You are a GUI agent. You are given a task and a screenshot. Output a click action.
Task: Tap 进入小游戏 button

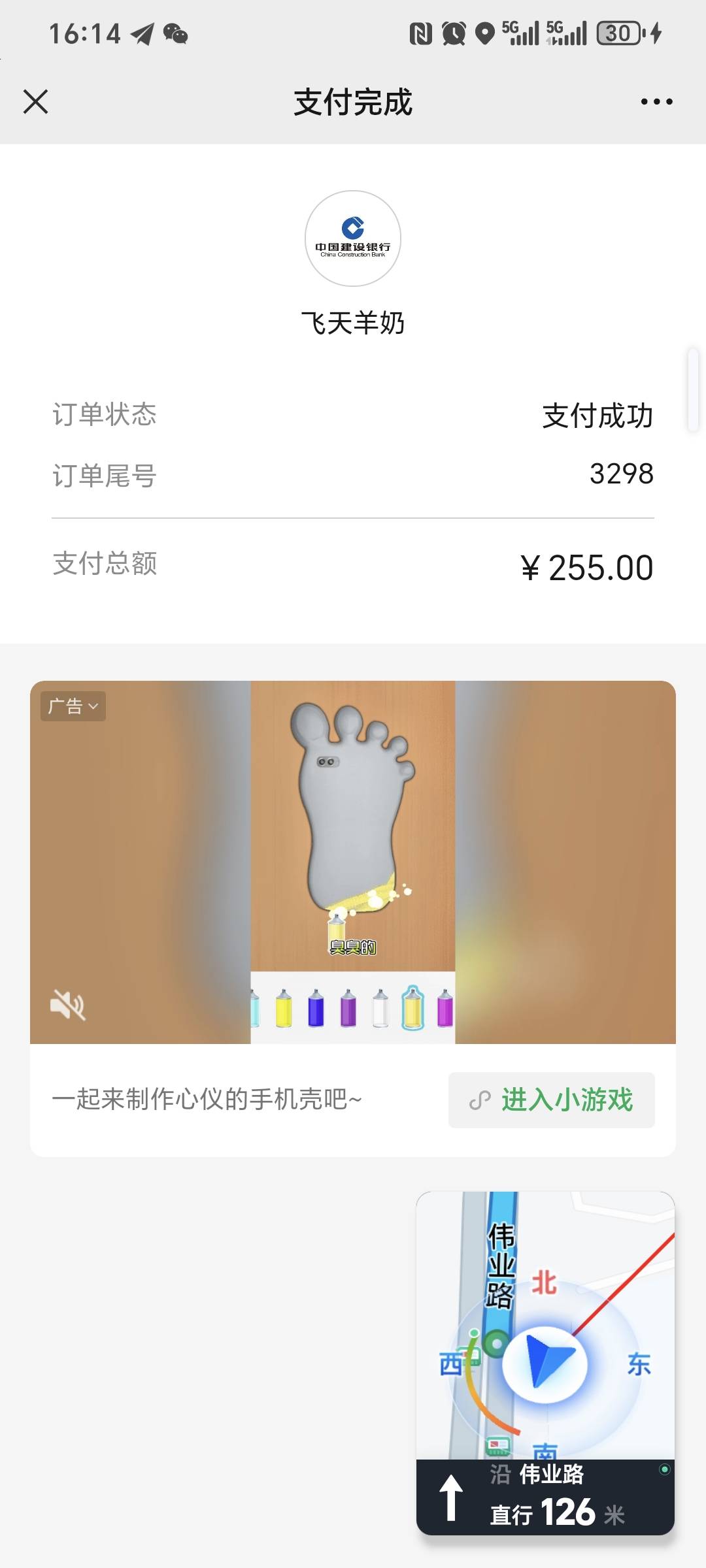point(551,1100)
